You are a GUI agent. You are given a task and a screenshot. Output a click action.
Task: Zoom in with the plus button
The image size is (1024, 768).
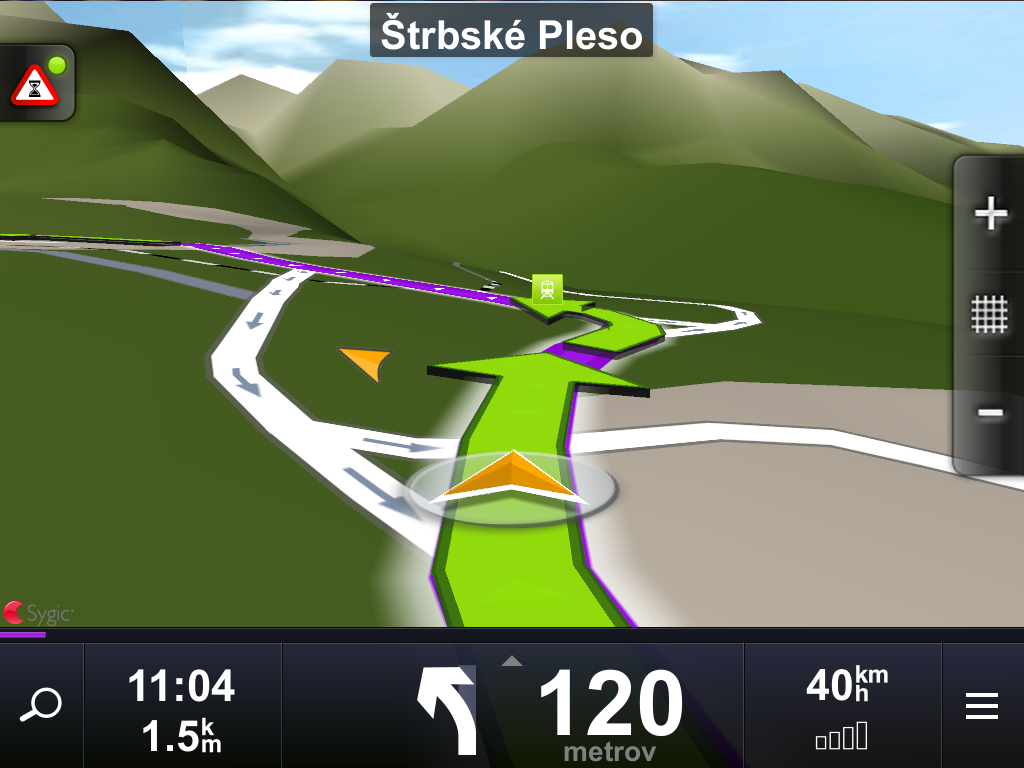990,214
